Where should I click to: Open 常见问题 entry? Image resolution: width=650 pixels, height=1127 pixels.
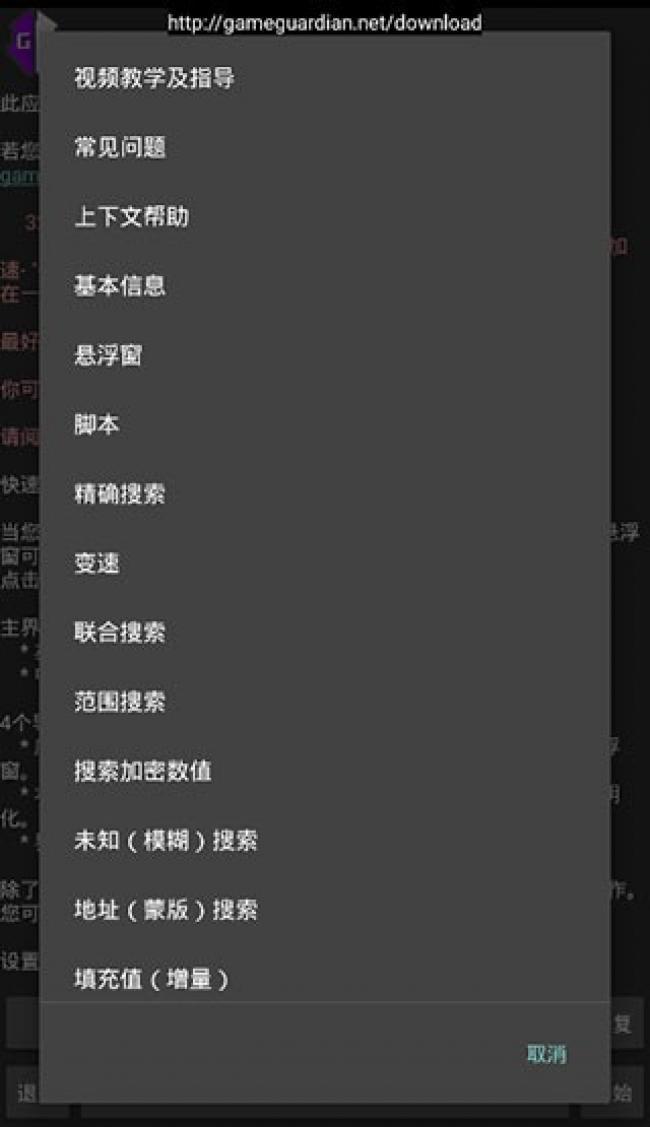pos(120,148)
